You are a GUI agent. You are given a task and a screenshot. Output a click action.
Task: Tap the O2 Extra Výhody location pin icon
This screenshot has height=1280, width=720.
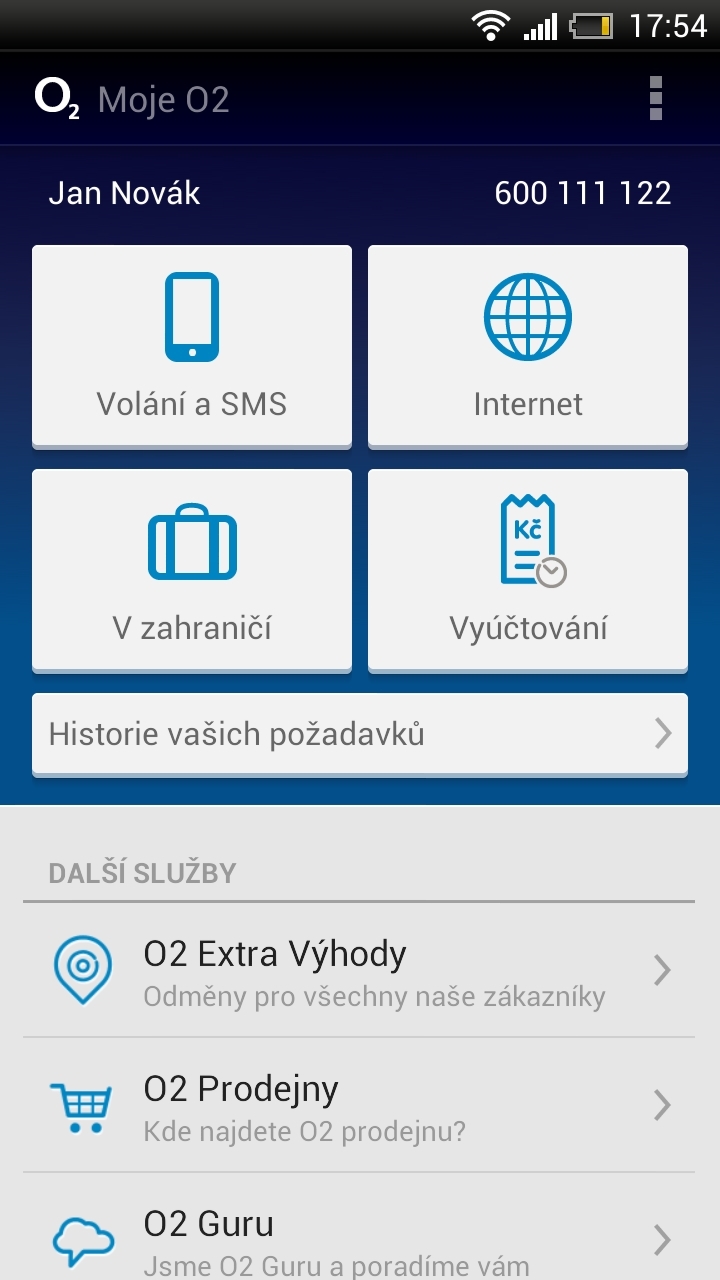tap(82, 968)
